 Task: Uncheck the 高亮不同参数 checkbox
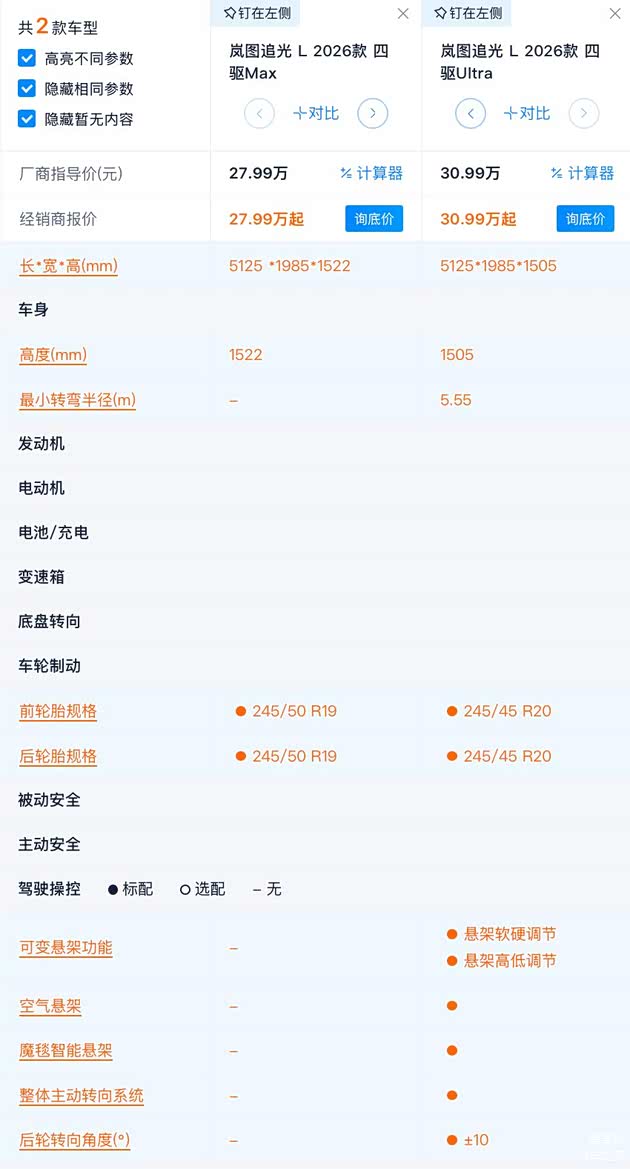point(27,59)
